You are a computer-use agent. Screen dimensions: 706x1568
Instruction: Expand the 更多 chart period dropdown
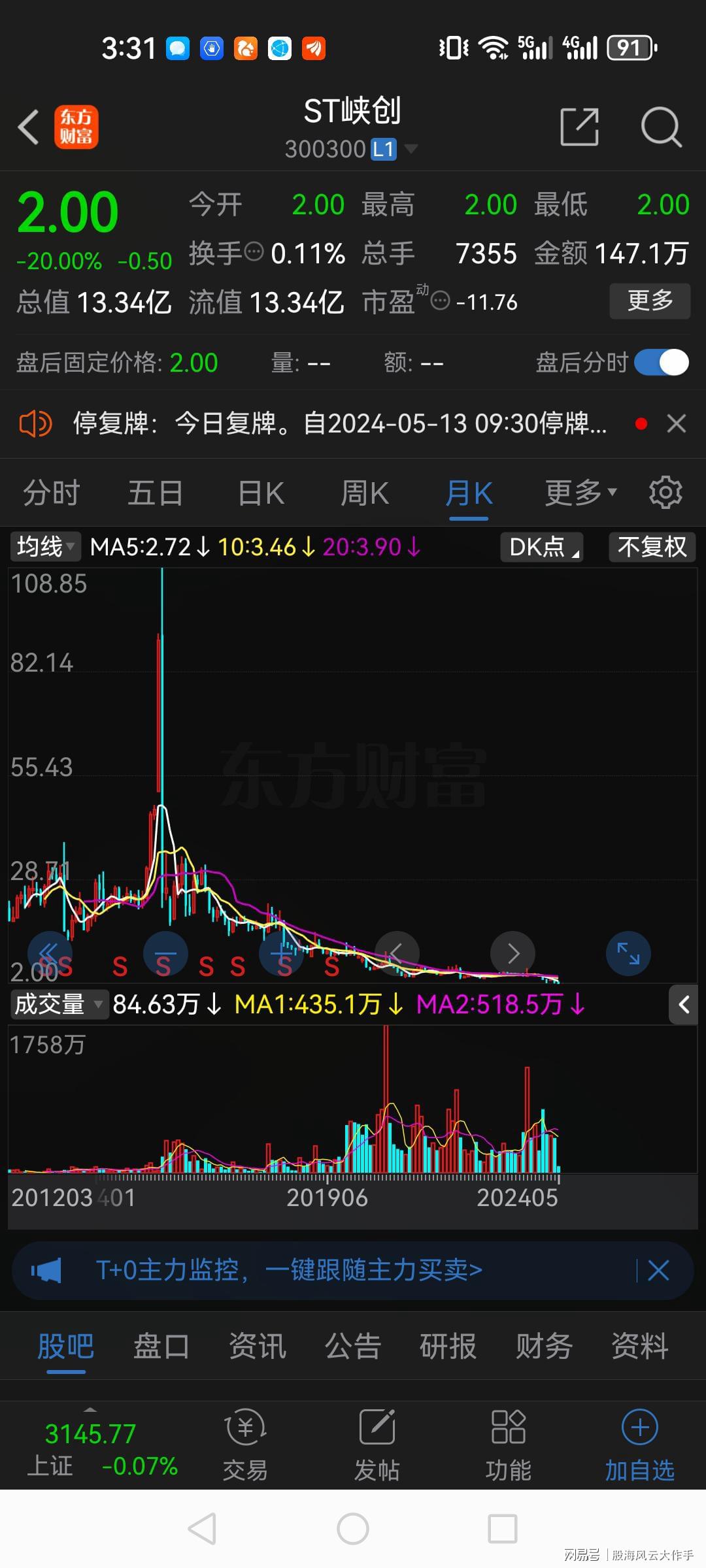[580, 493]
